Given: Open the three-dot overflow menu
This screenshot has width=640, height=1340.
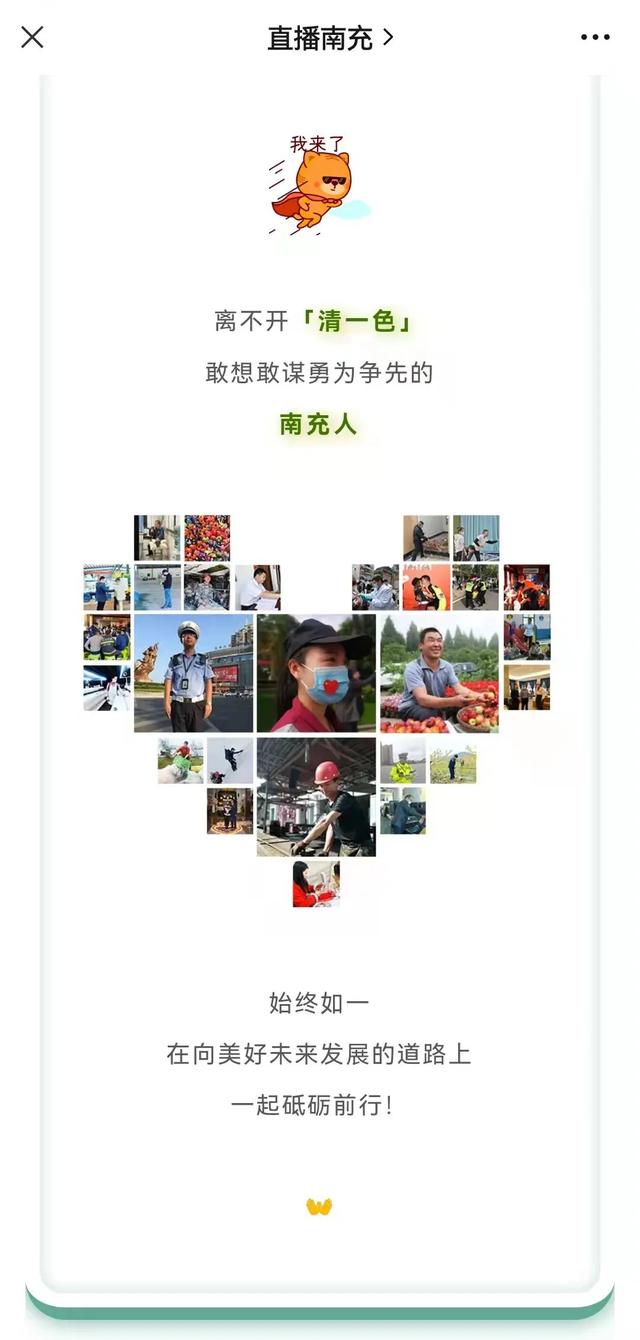Looking at the screenshot, I should 595,38.
